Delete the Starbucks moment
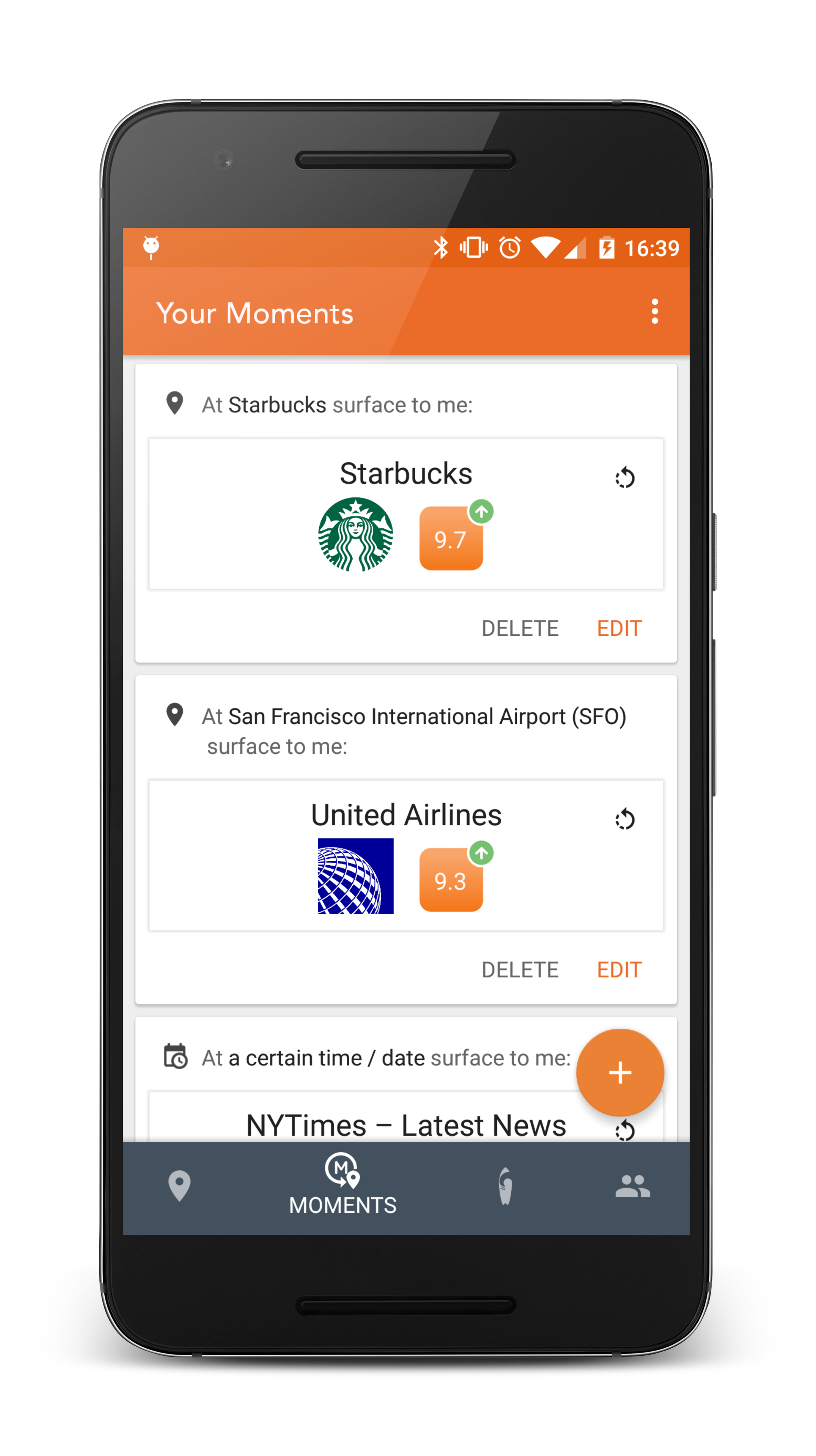The image size is (816, 1456). [x=520, y=629]
